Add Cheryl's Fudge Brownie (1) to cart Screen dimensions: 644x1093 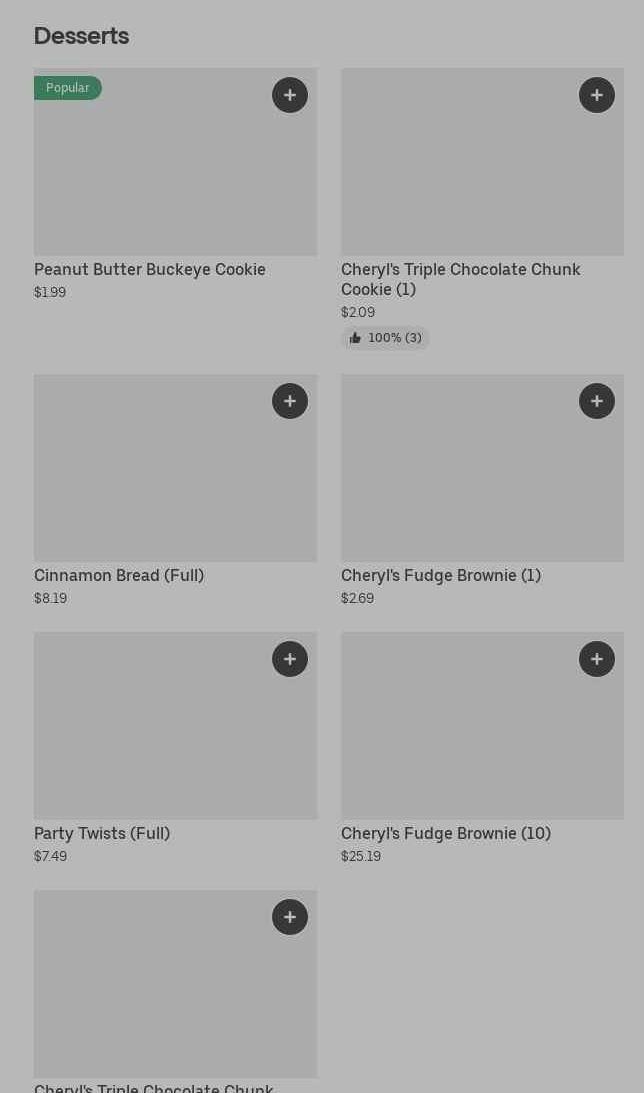click(597, 401)
